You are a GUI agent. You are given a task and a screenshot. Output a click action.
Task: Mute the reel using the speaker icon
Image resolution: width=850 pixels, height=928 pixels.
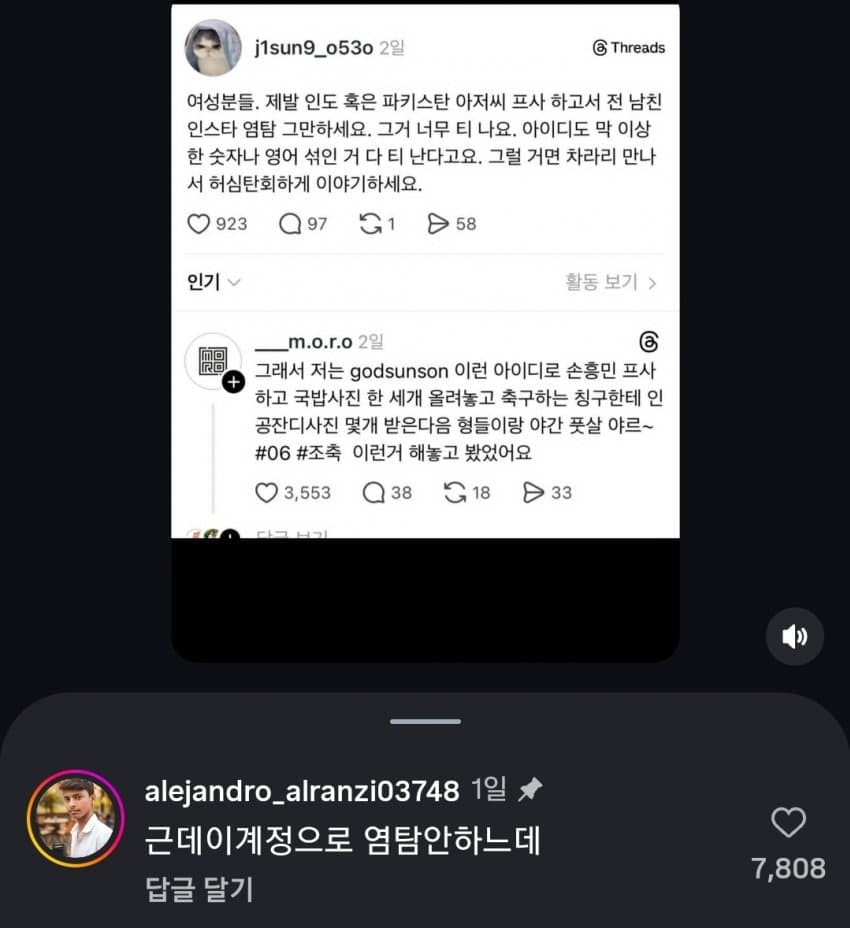coord(794,636)
